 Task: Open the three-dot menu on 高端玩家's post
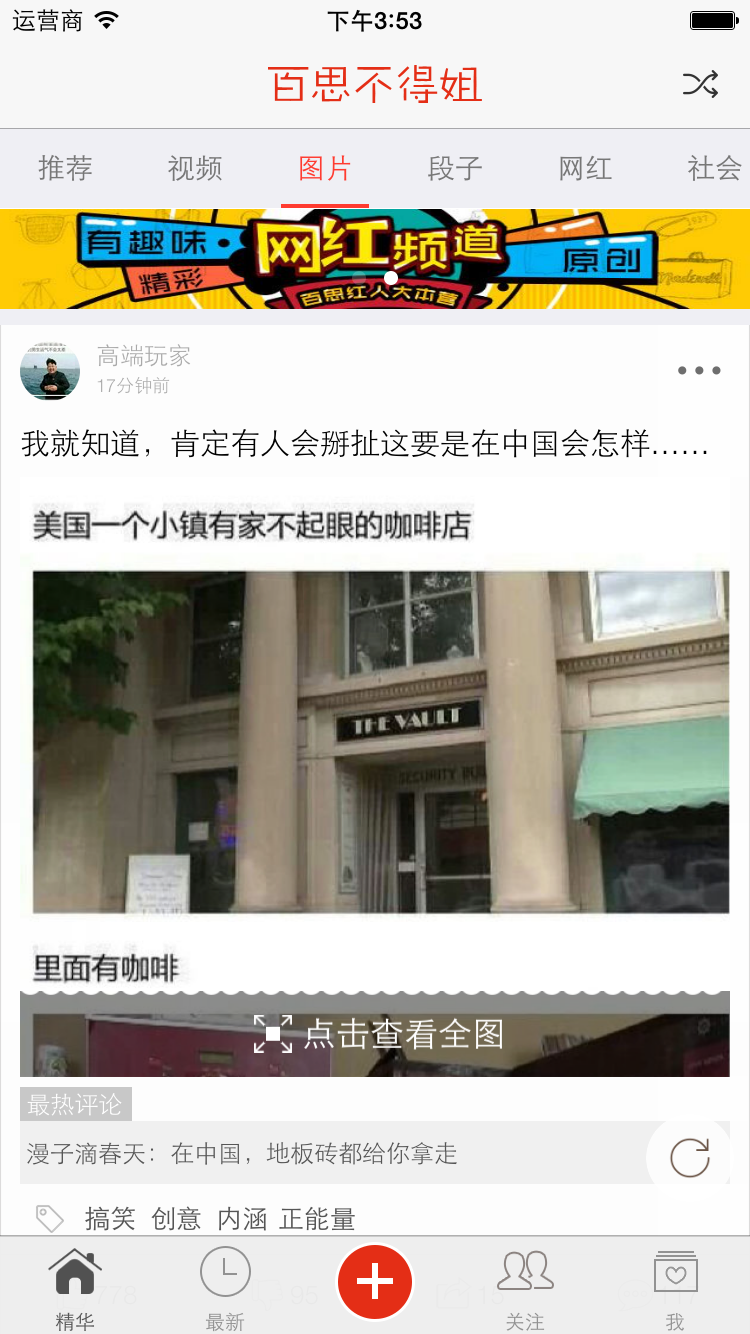[699, 370]
